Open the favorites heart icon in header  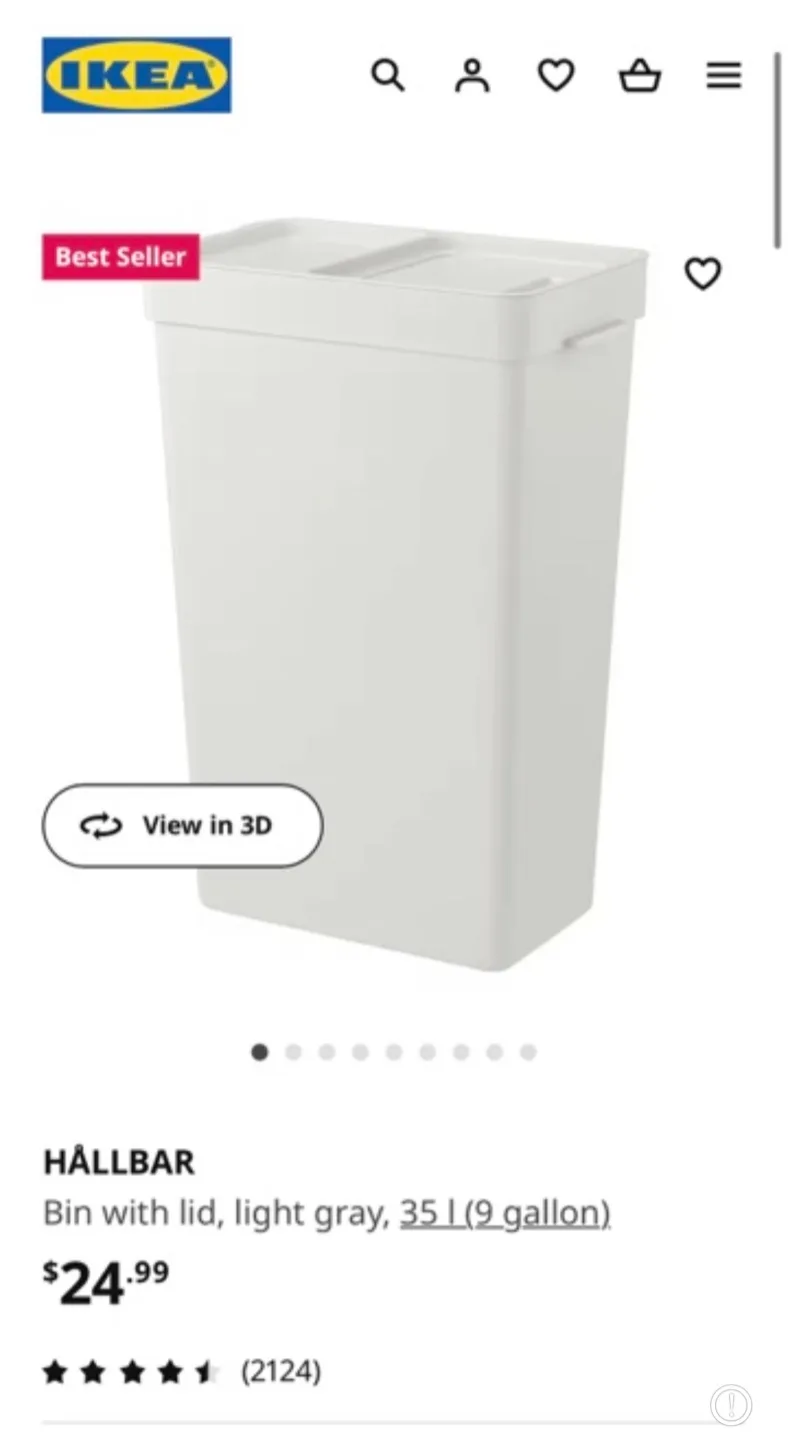(x=556, y=75)
